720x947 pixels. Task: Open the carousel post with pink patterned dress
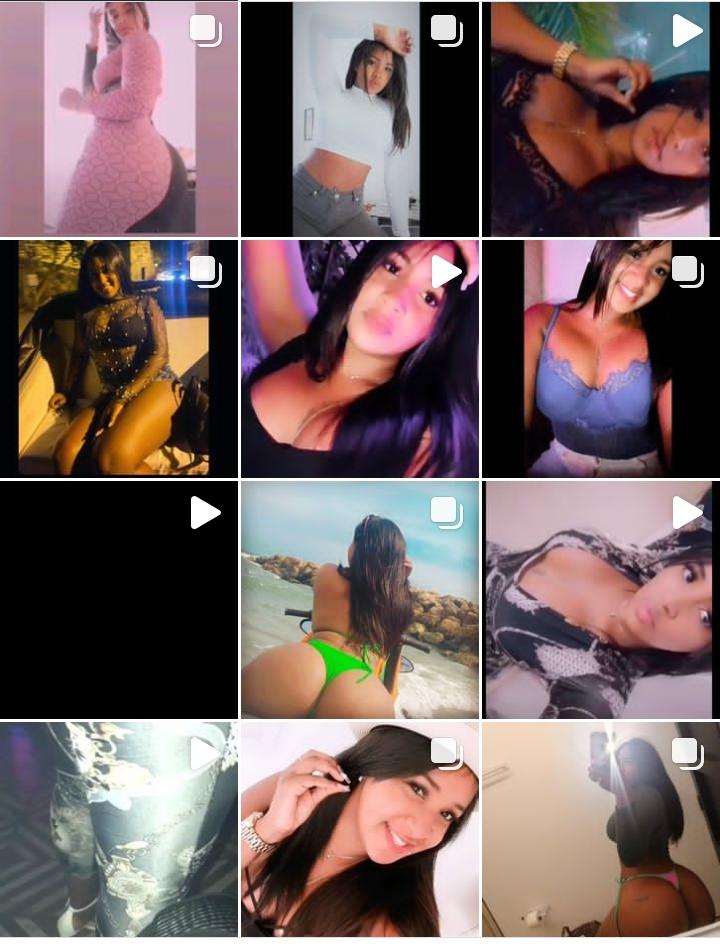[x=119, y=118]
